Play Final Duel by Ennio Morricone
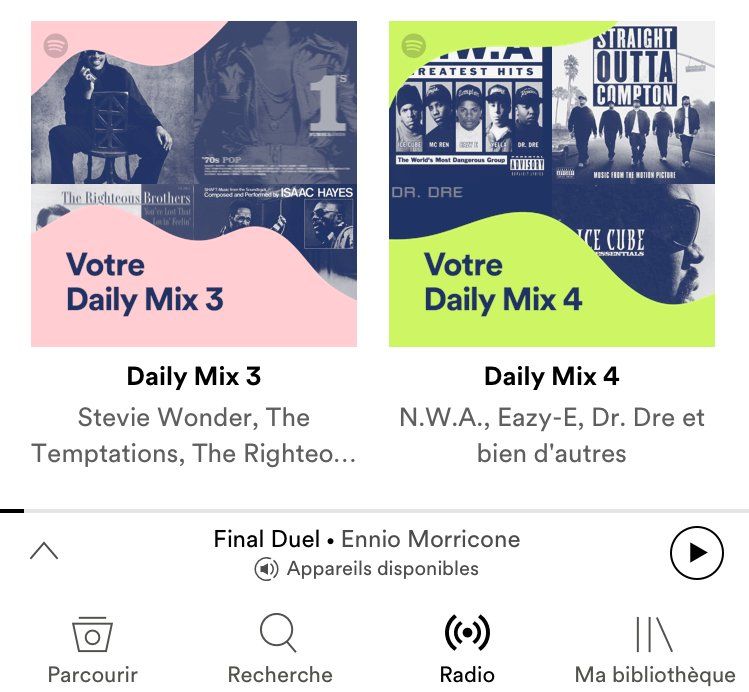The width and height of the screenshot is (749, 692). coord(696,552)
